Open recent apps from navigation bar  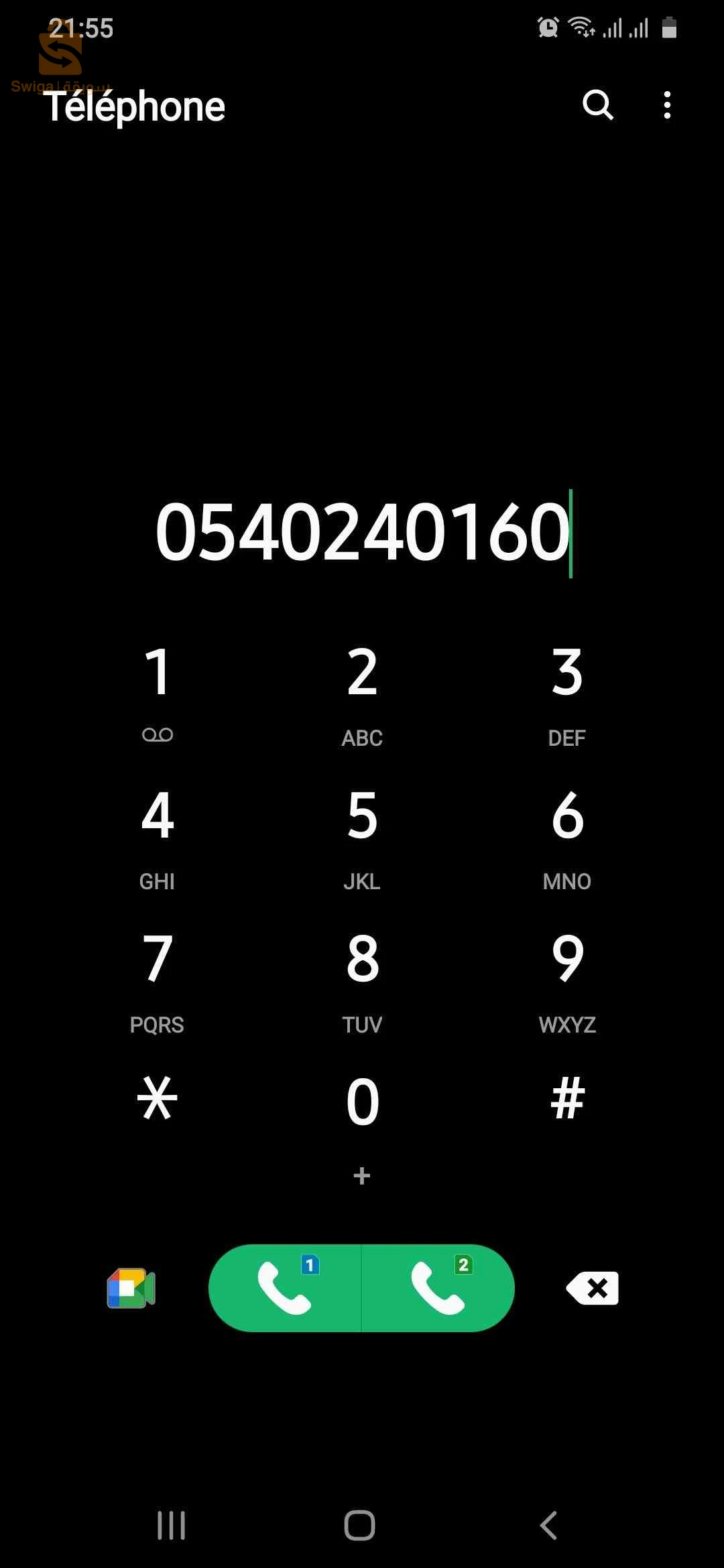[172, 1526]
